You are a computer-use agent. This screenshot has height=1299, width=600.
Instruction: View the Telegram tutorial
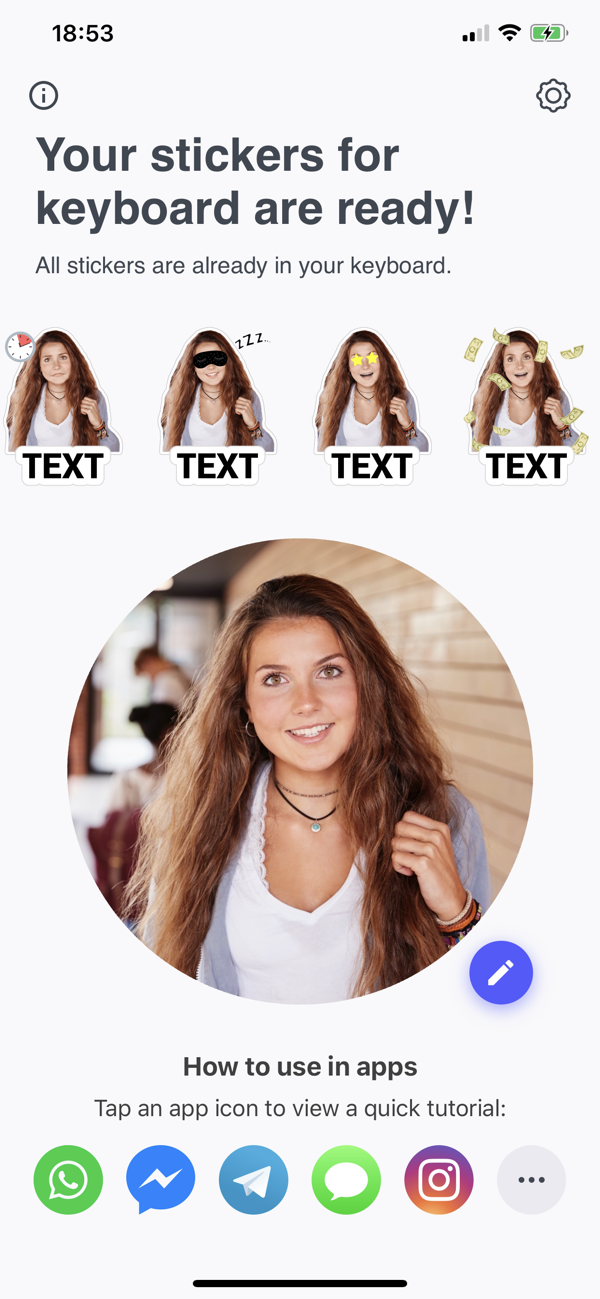(x=254, y=1180)
